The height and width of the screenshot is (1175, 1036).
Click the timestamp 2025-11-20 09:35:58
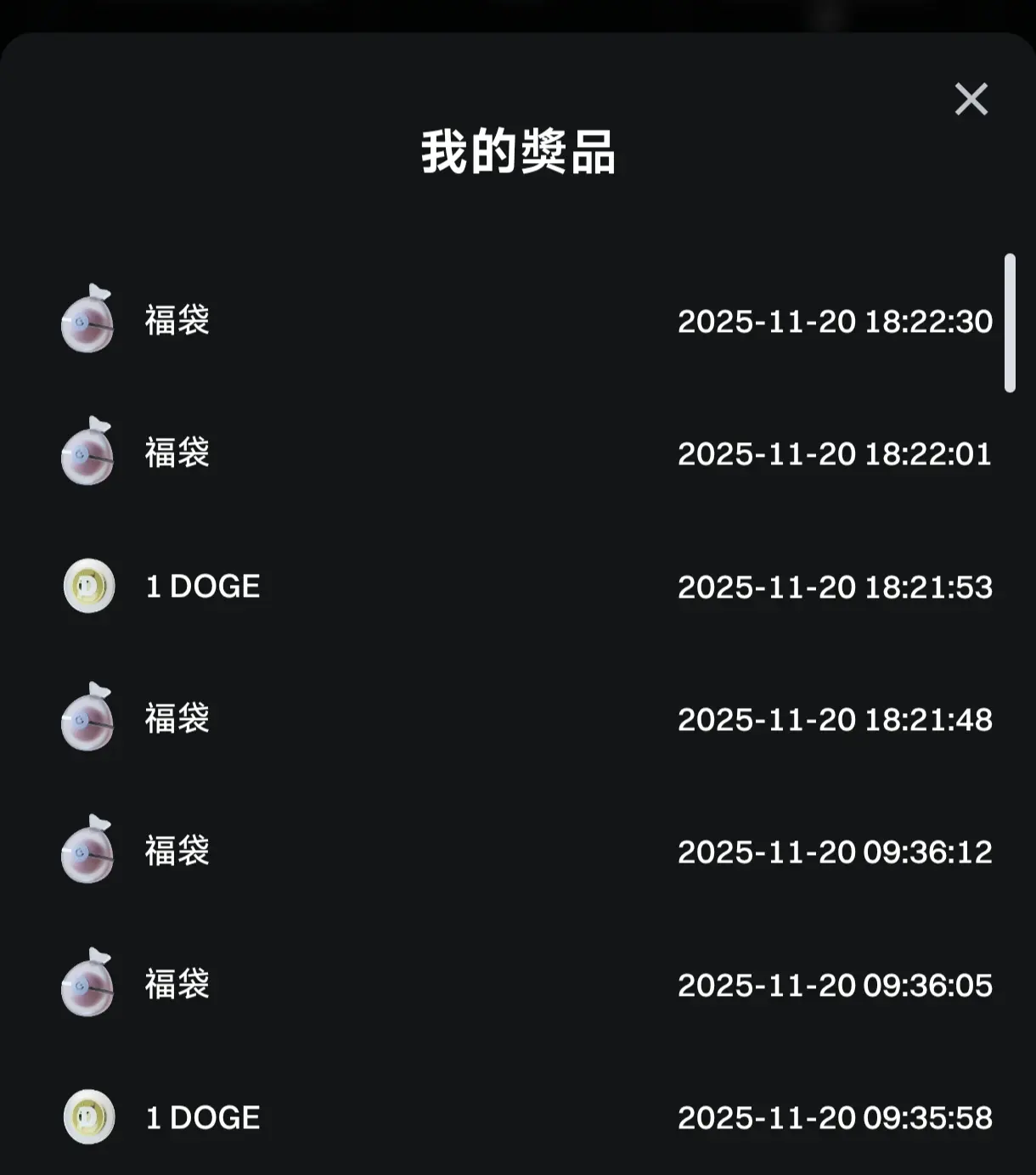(836, 1118)
